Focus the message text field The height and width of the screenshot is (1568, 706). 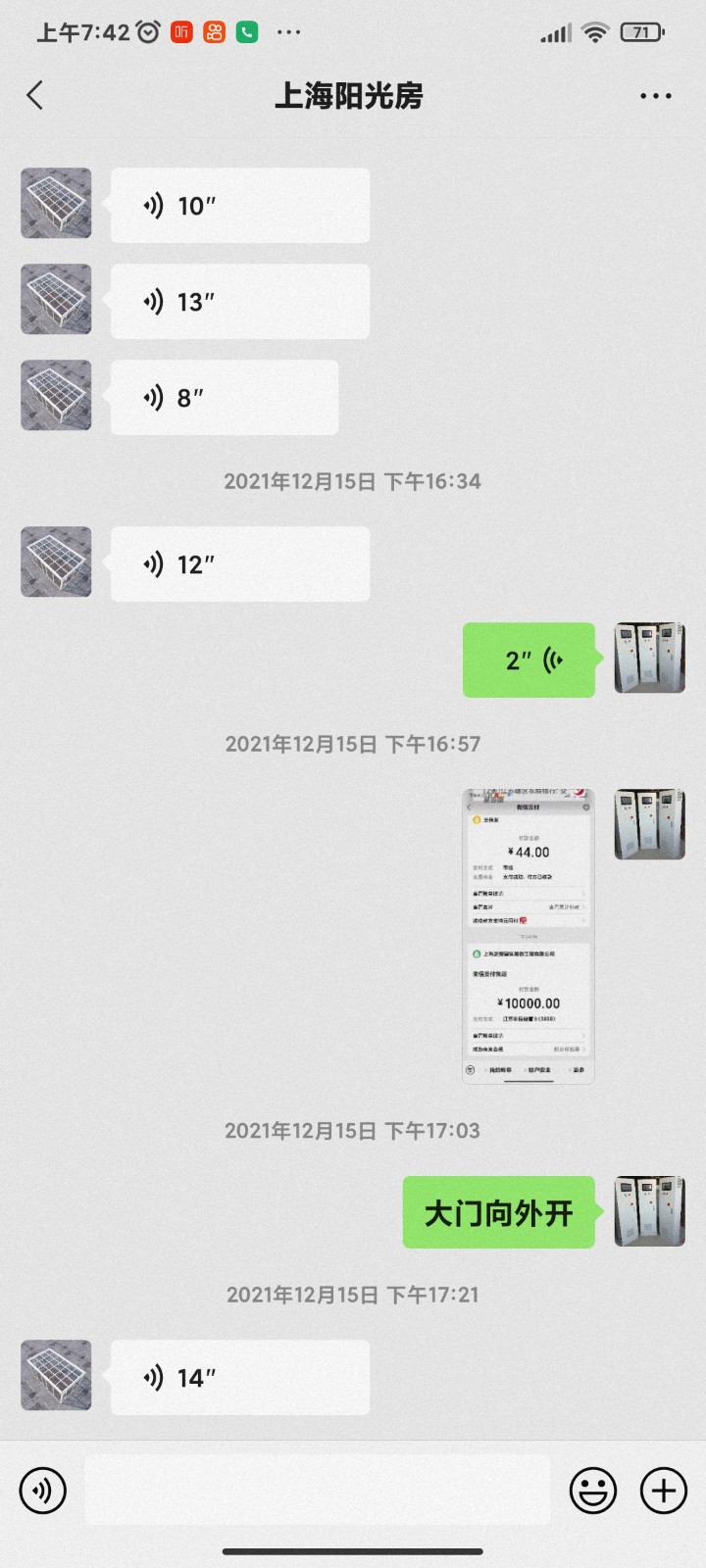tap(317, 1491)
